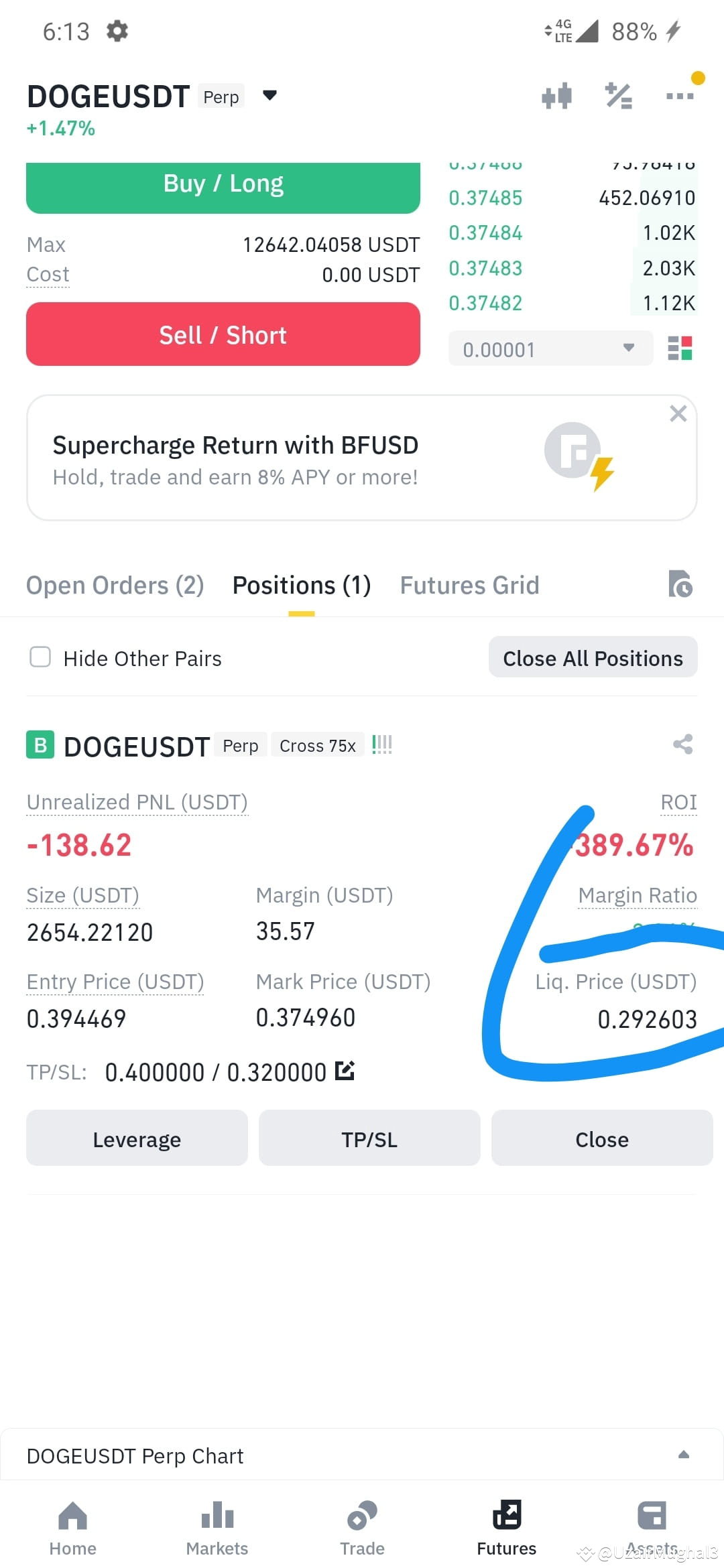The image size is (724, 1568).
Task: Open the DOGEUSDT pair selector dropdown
Action: (268, 95)
